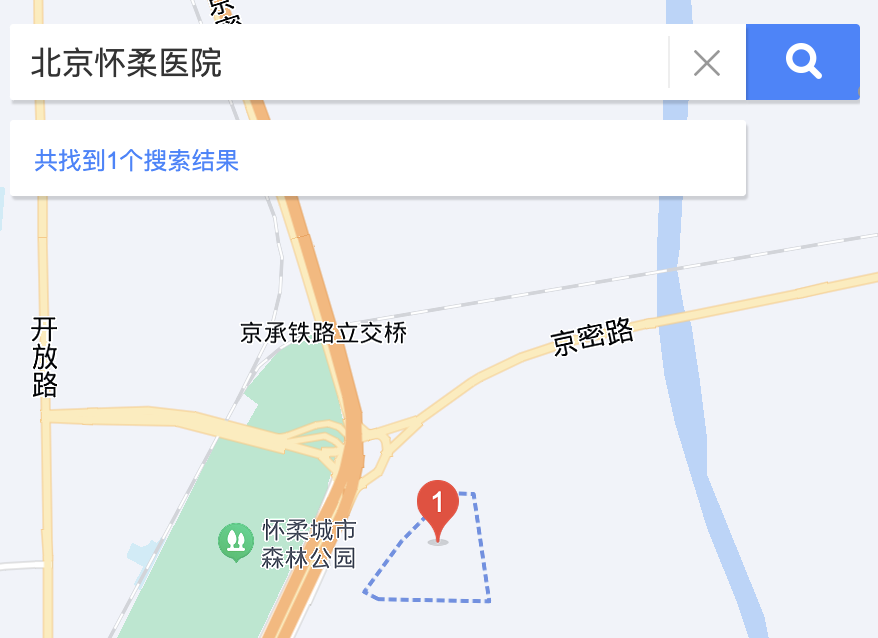Tap the search field containing 北京怀柔医院
The image size is (878, 638).
(x=340, y=63)
